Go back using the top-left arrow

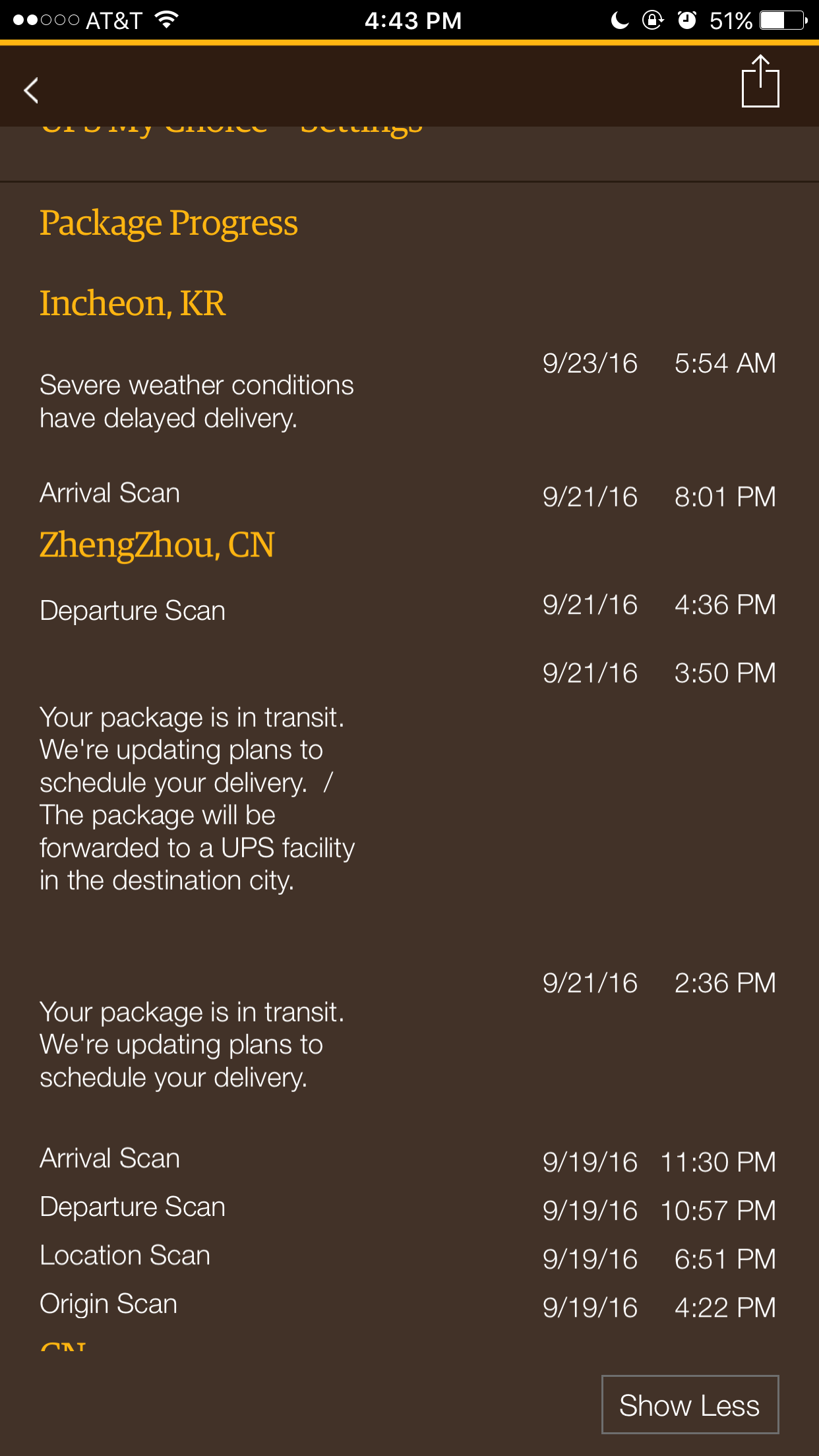31,90
